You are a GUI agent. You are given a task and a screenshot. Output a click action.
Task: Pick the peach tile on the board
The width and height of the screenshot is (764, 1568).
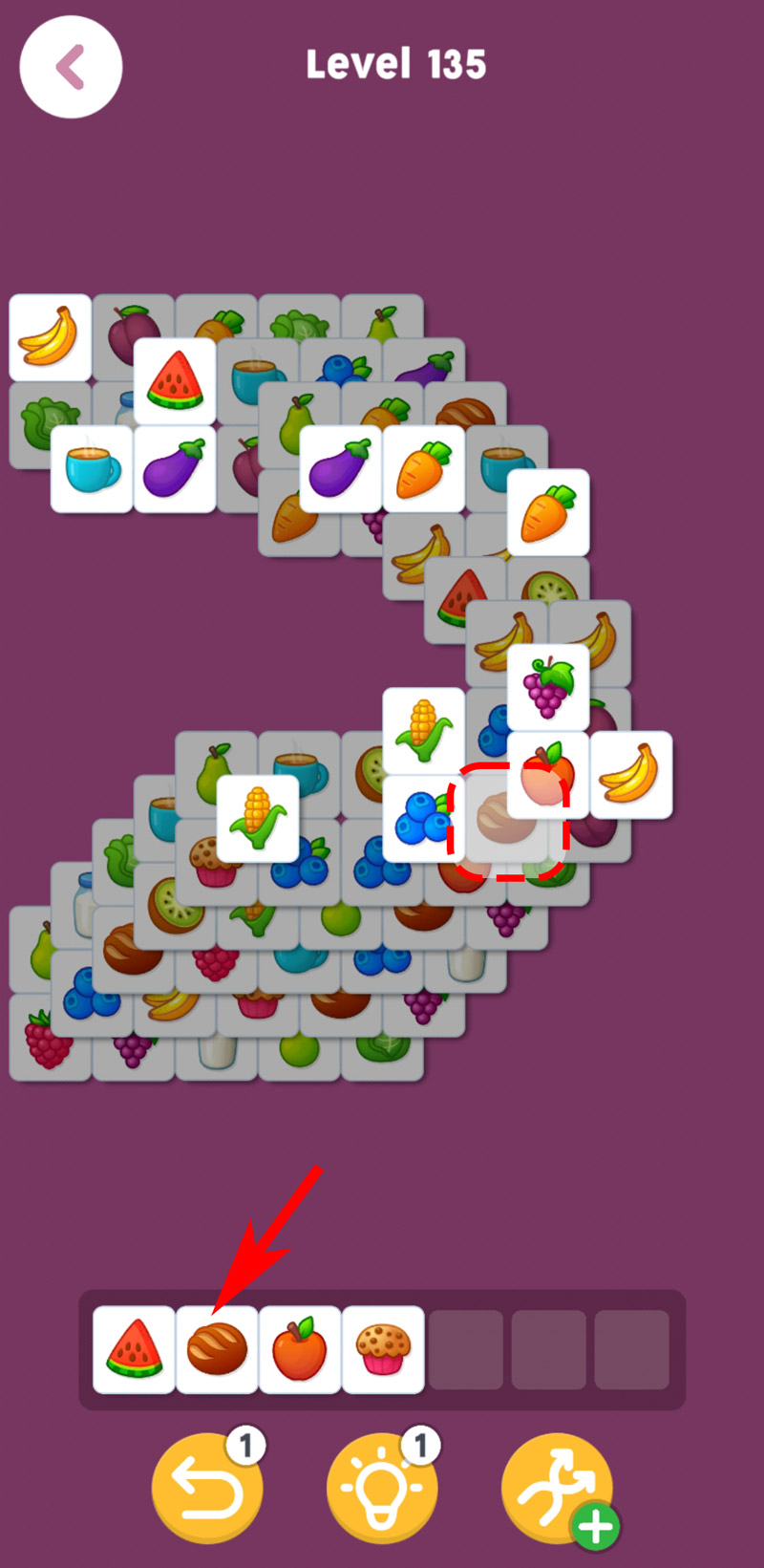(548, 775)
